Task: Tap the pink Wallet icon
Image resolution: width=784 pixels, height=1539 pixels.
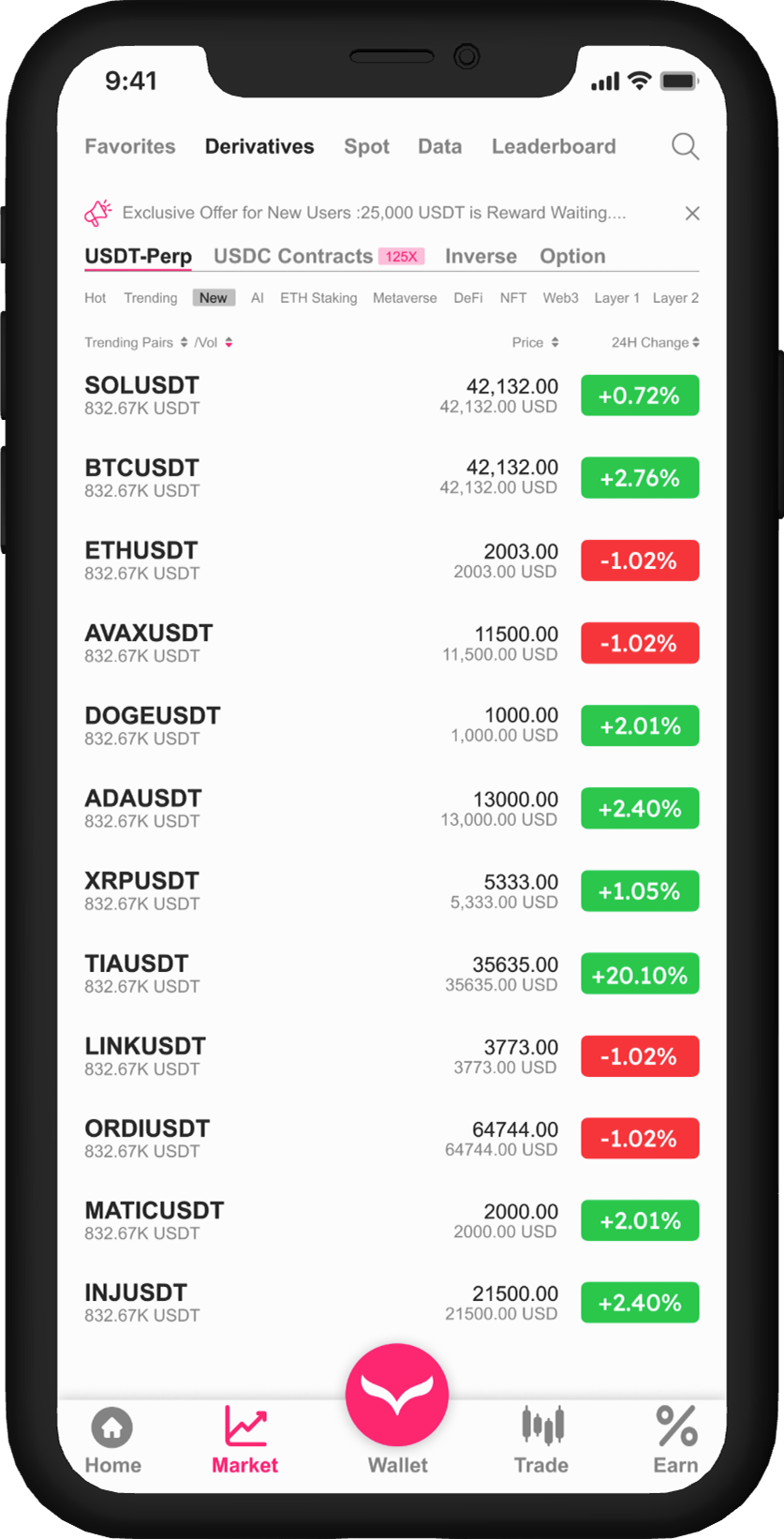Action: (396, 1394)
